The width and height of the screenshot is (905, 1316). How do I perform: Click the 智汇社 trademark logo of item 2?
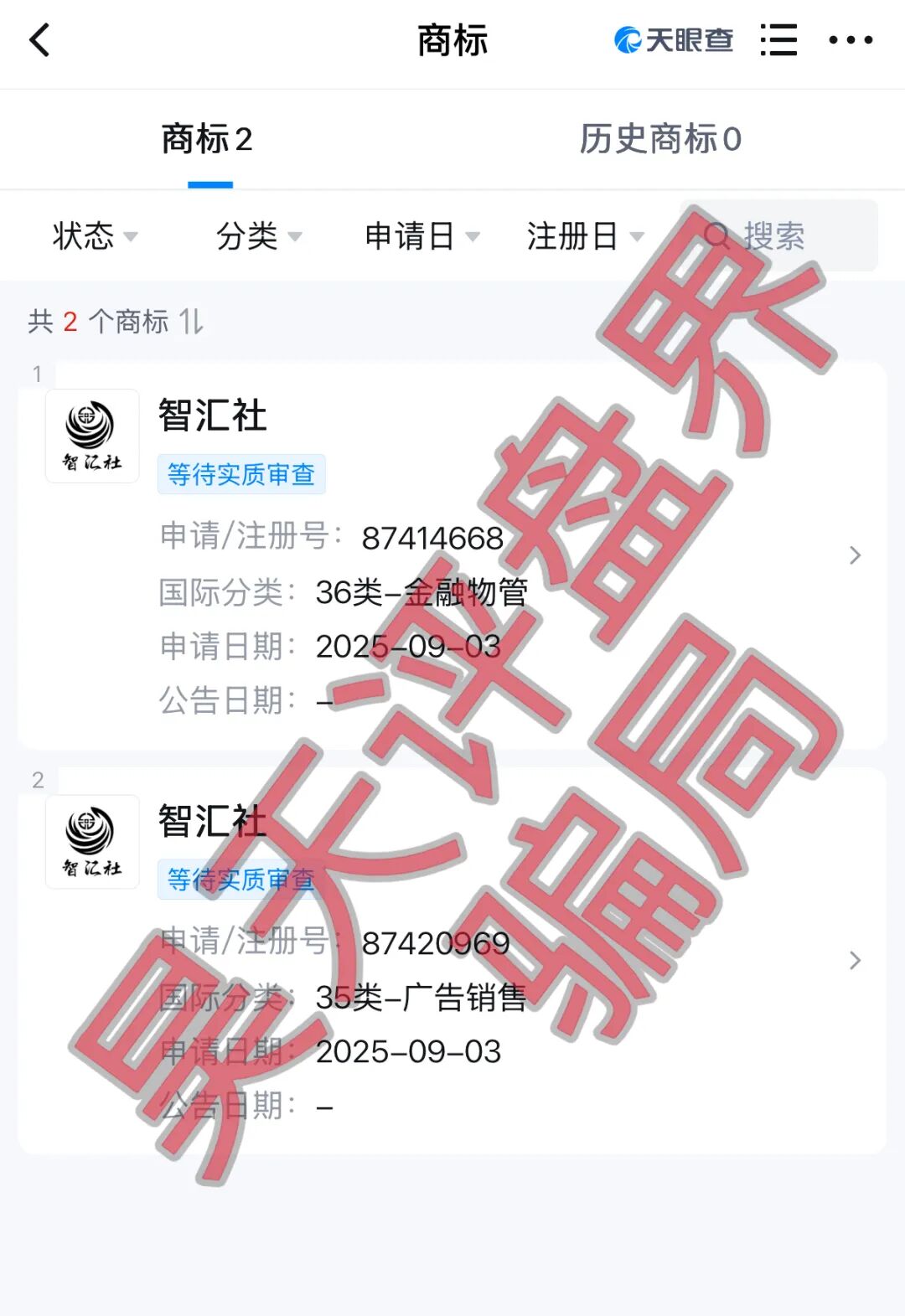click(x=92, y=842)
